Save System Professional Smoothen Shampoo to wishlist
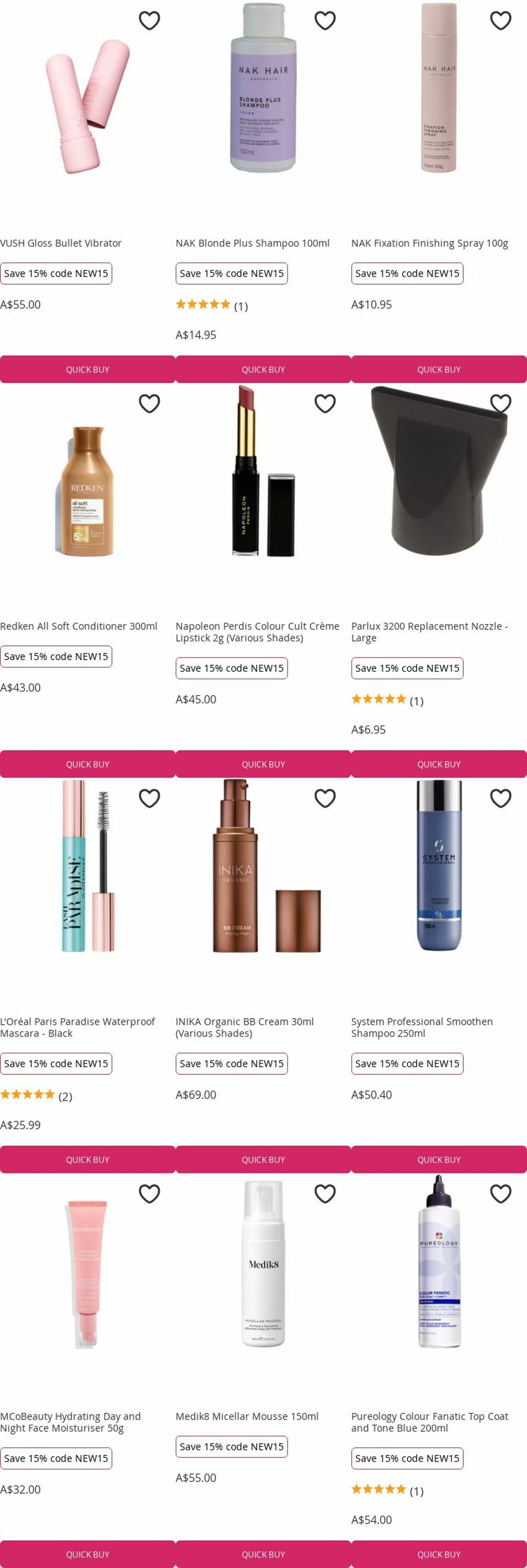This screenshot has width=527, height=1568. [x=500, y=798]
